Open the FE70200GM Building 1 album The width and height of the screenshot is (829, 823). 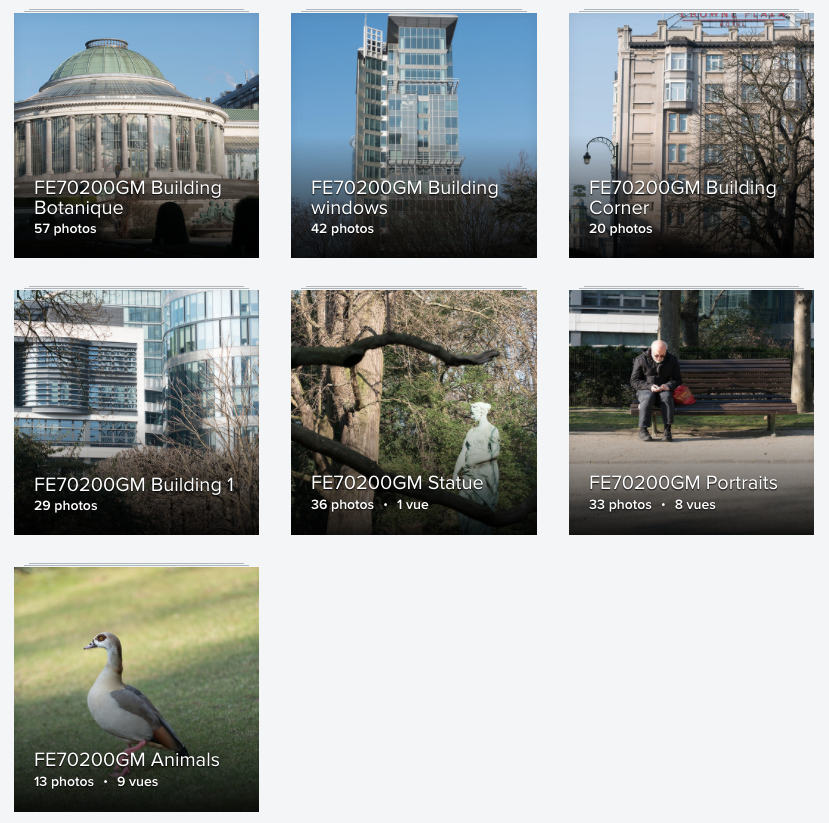pyautogui.click(x=136, y=412)
